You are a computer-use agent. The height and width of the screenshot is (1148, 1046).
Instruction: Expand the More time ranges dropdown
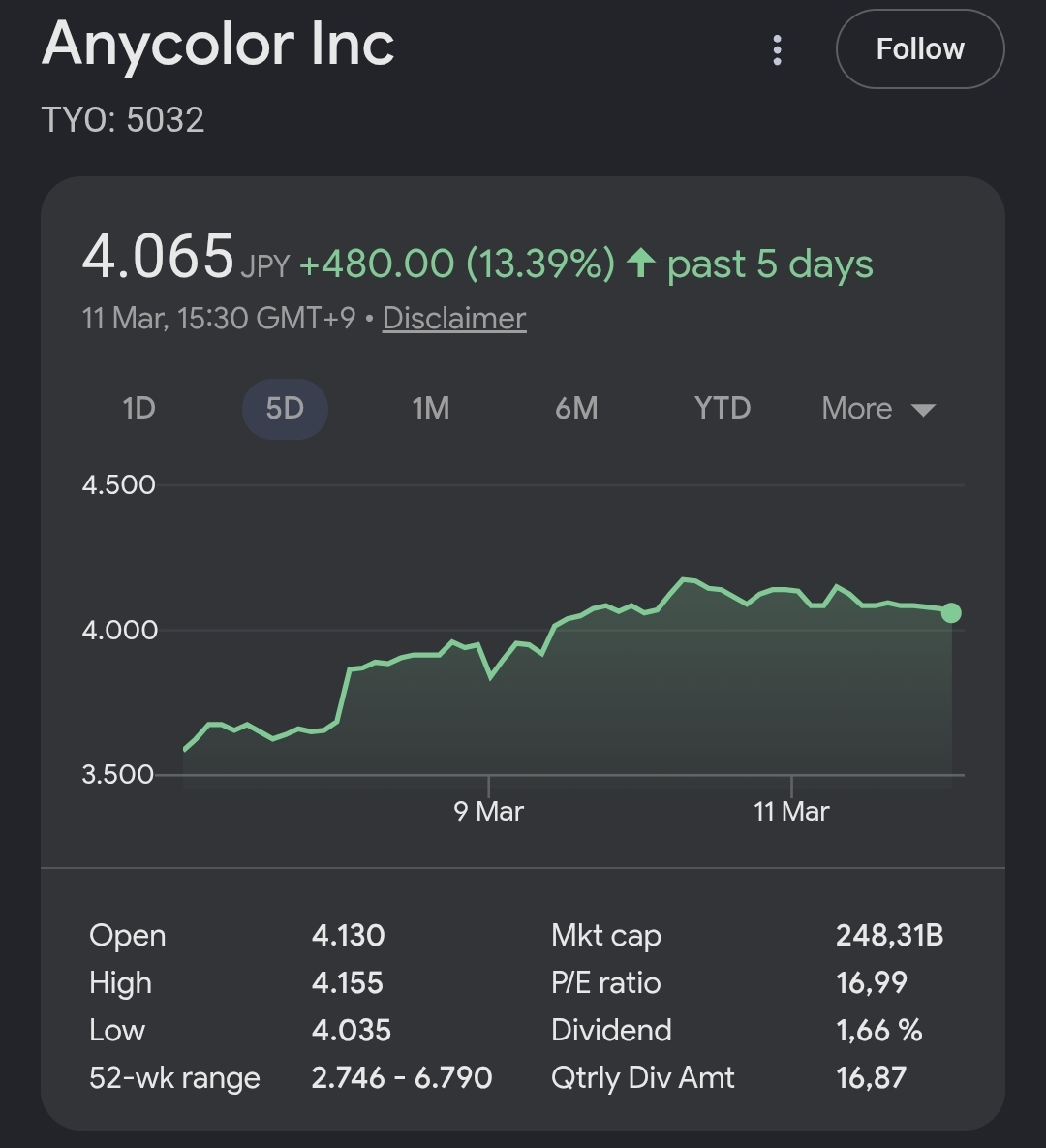[878, 409]
